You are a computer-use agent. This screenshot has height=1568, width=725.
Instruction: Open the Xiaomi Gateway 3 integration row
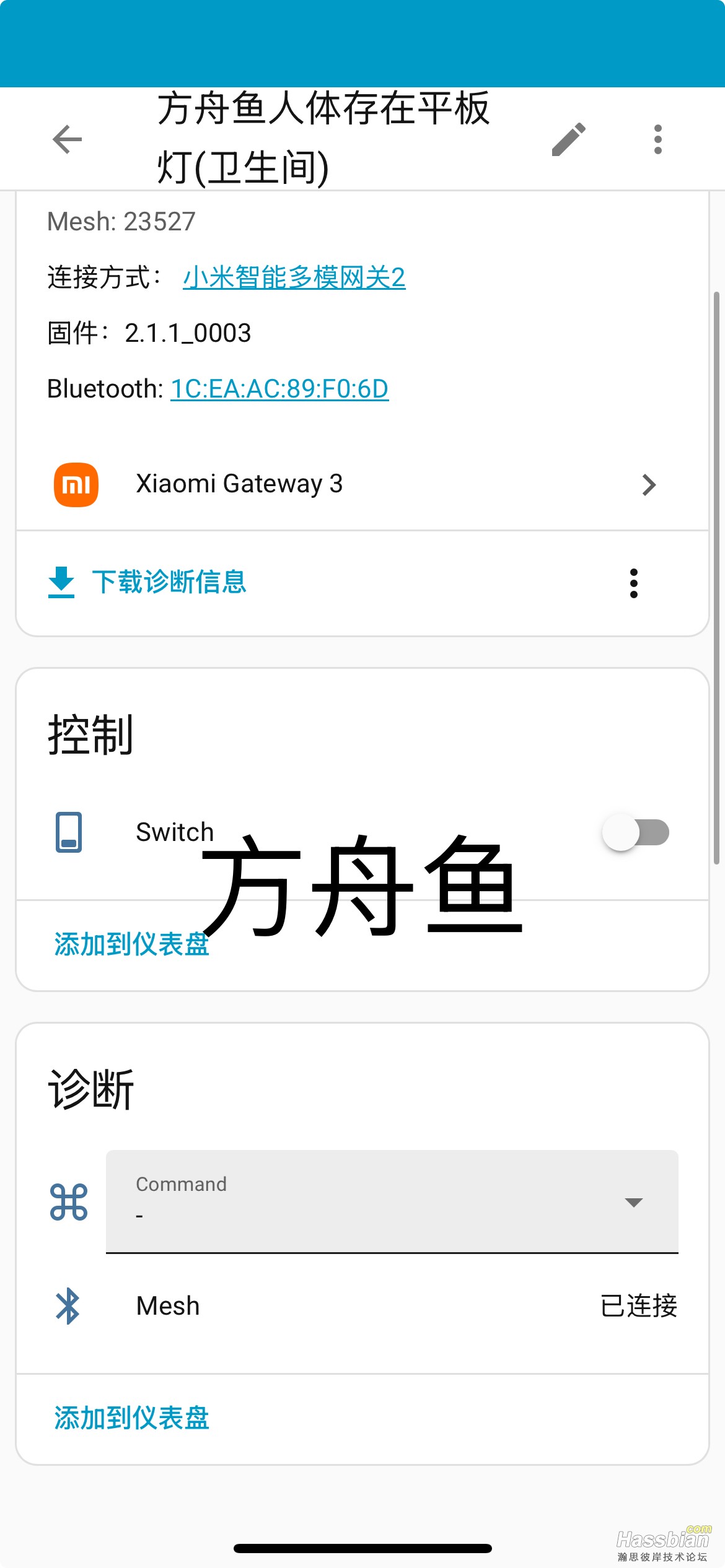pyautogui.click(x=362, y=484)
